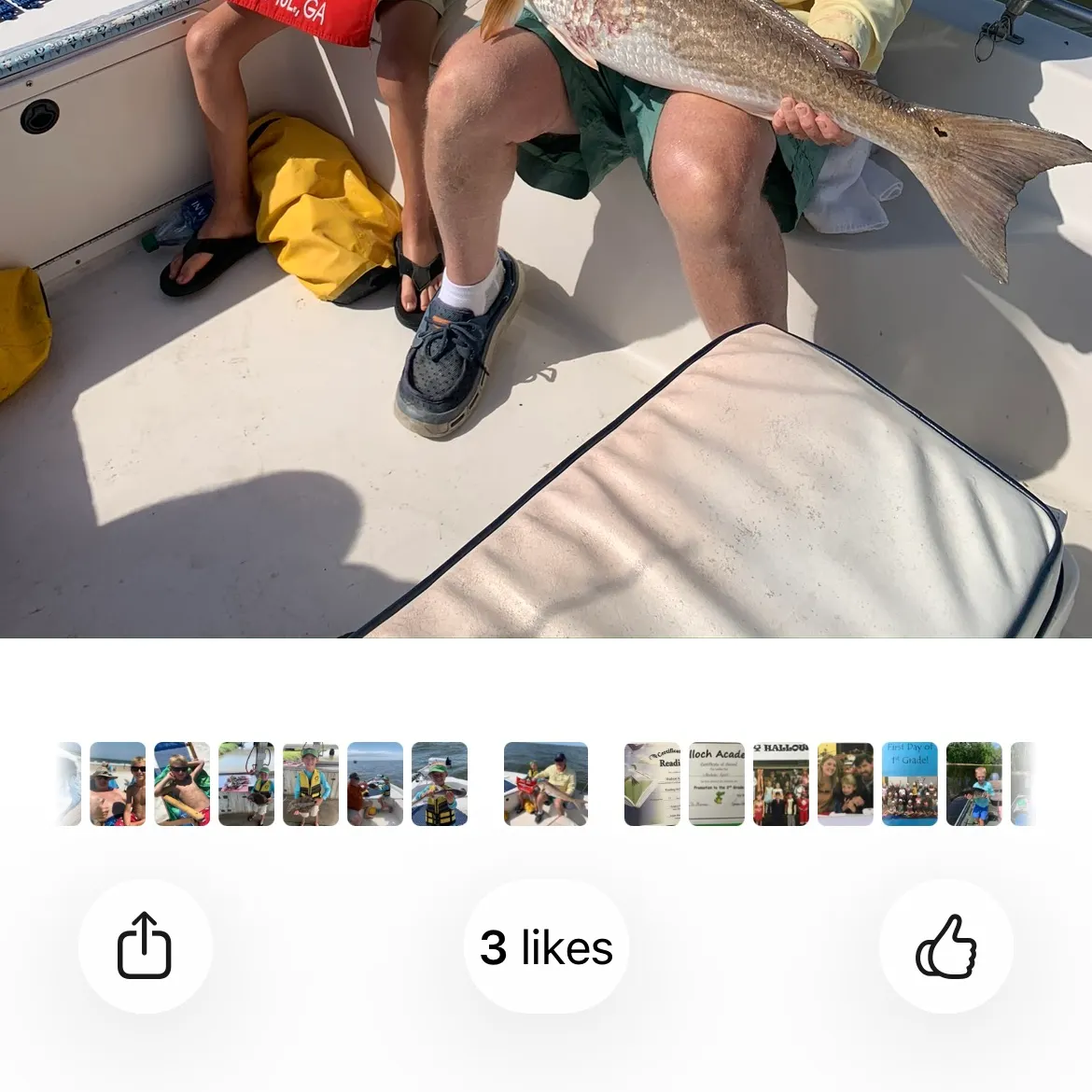
Task: Open the First Day of 1st Grade thumbnail
Action: 909,784
